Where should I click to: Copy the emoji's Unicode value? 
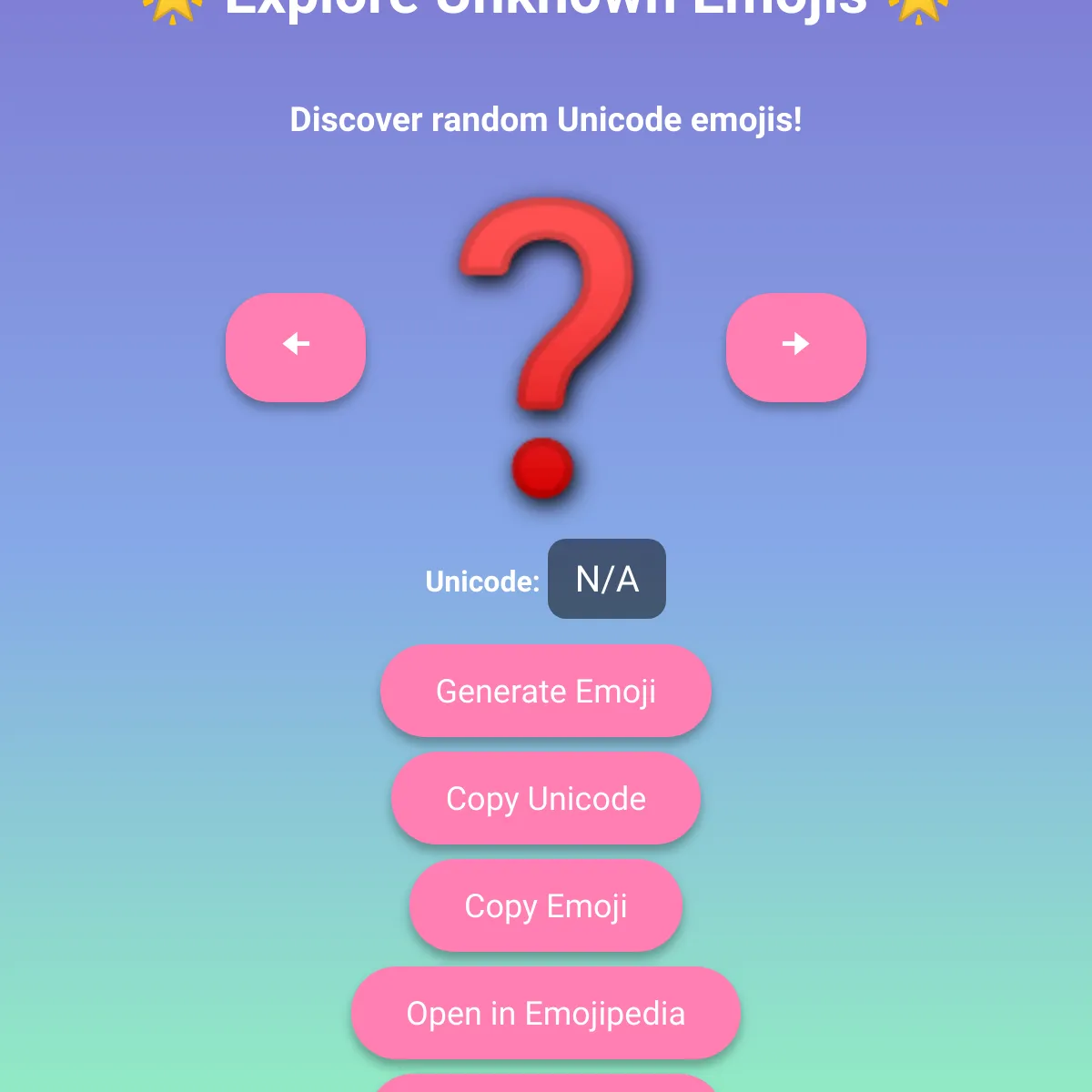pyautogui.click(x=546, y=799)
